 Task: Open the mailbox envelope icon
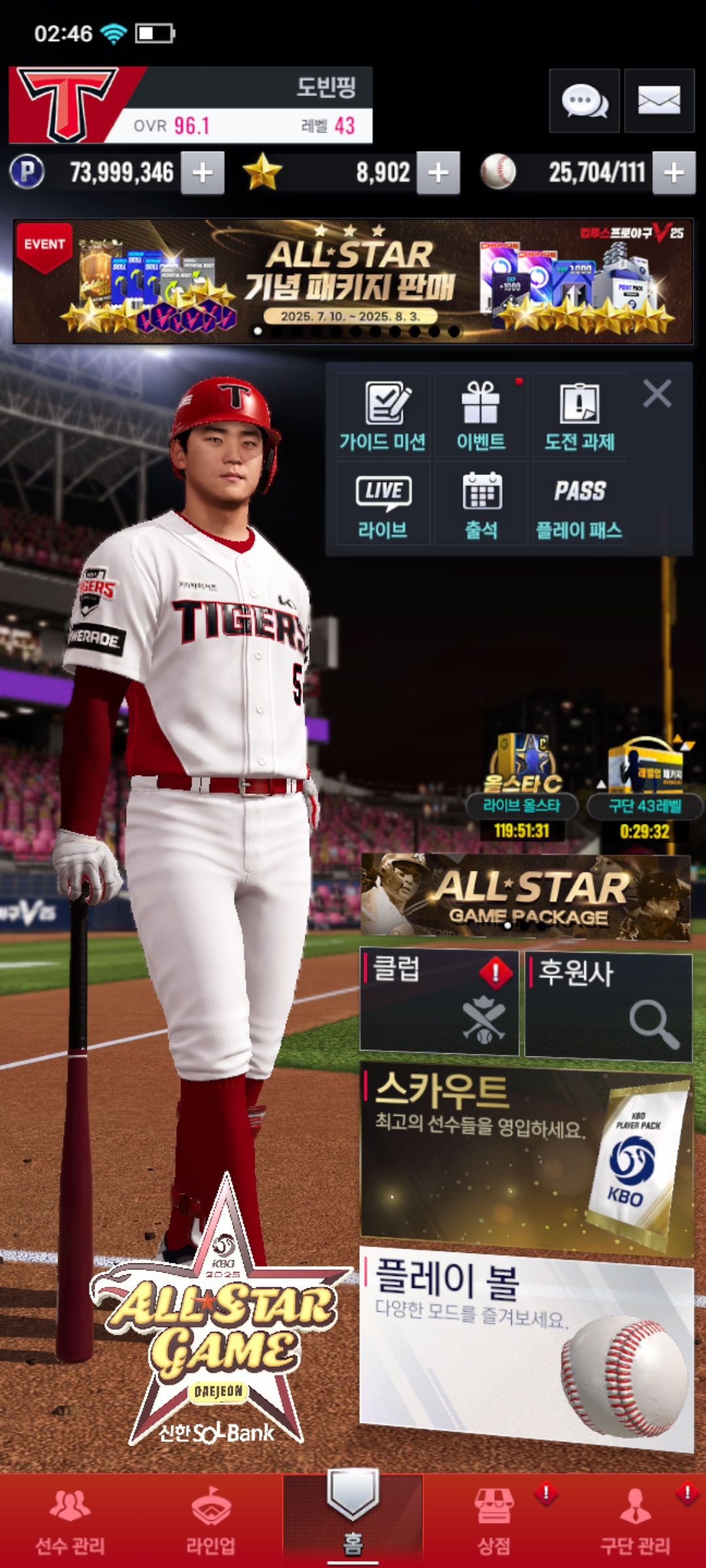[658, 101]
